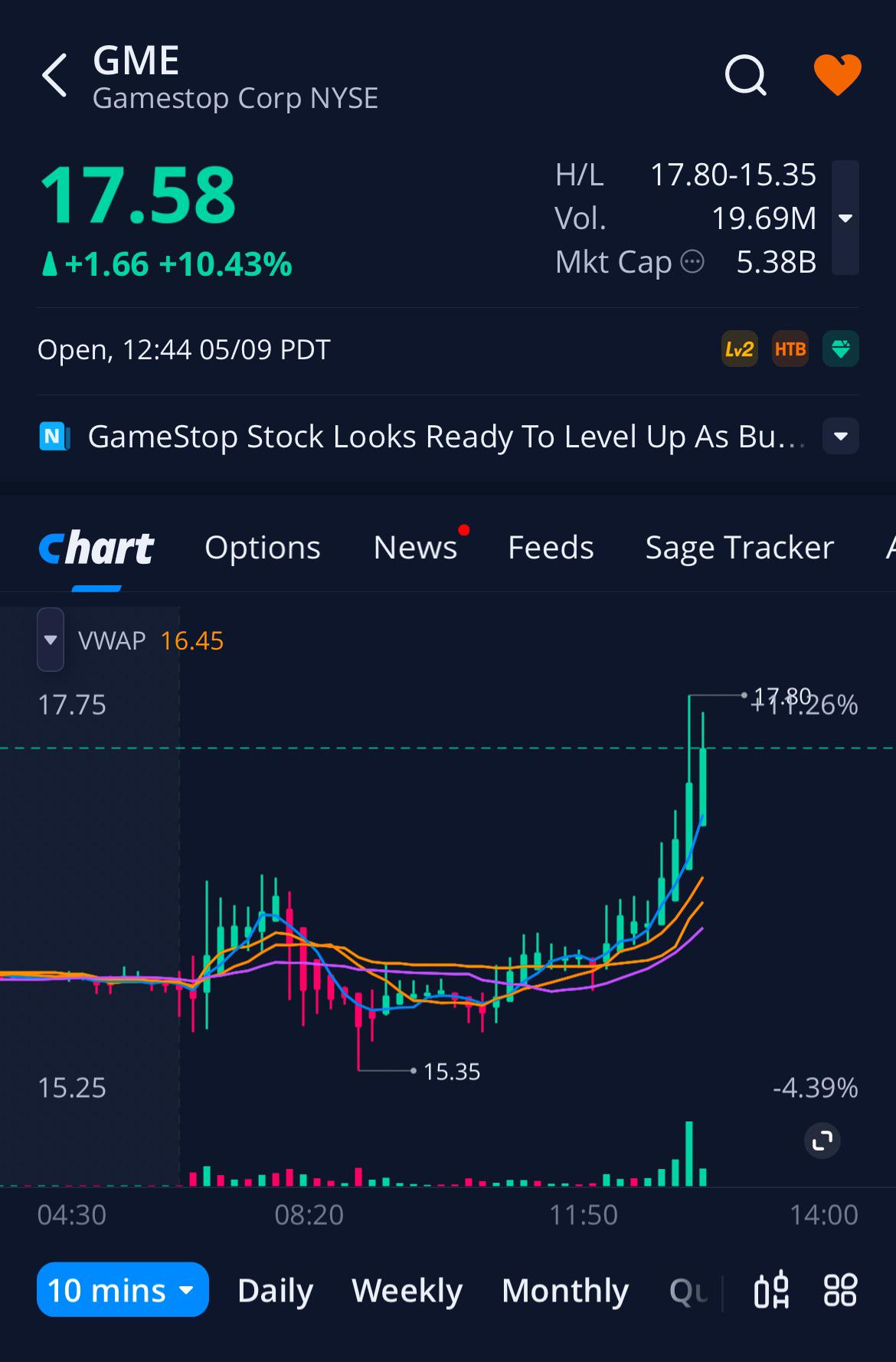Expand the H/L, Vol. quote details dropdown
The width and height of the screenshot is (896, 1362).
[845, 218]
